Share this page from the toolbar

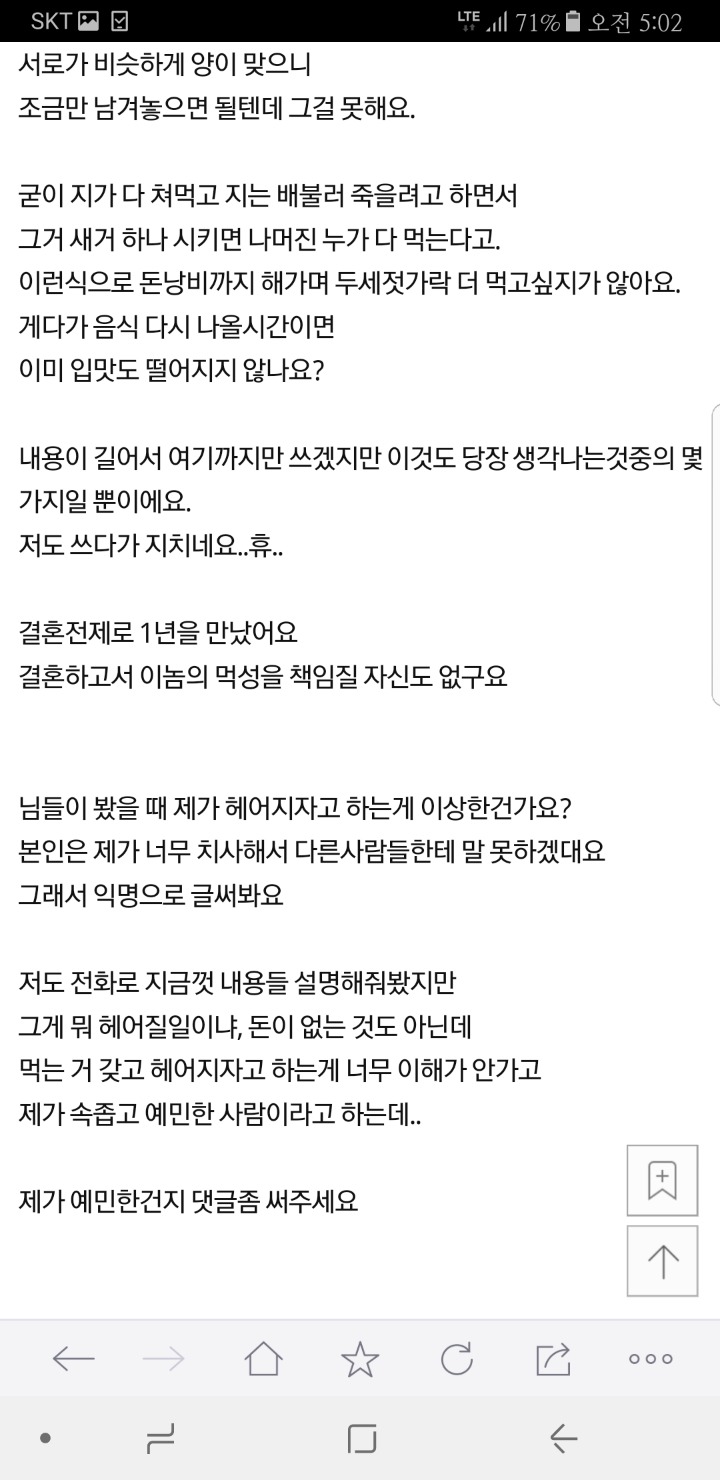553,1358
